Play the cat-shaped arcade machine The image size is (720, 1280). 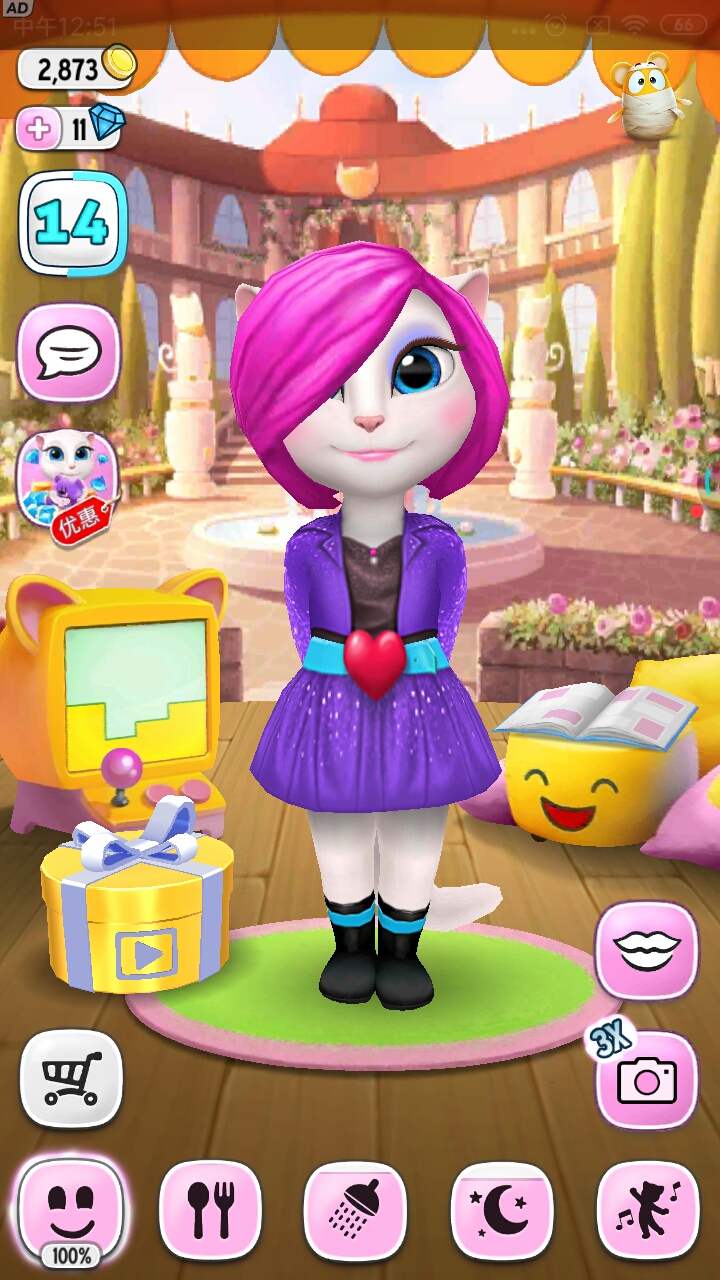[x=120, y=700]
